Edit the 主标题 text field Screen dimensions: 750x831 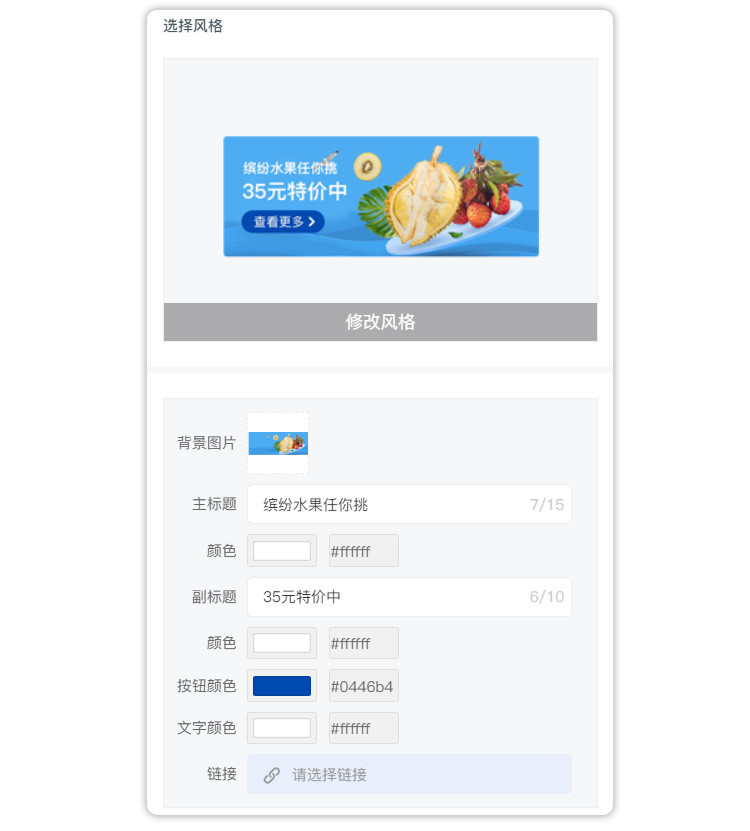click(x=395, y=505)
